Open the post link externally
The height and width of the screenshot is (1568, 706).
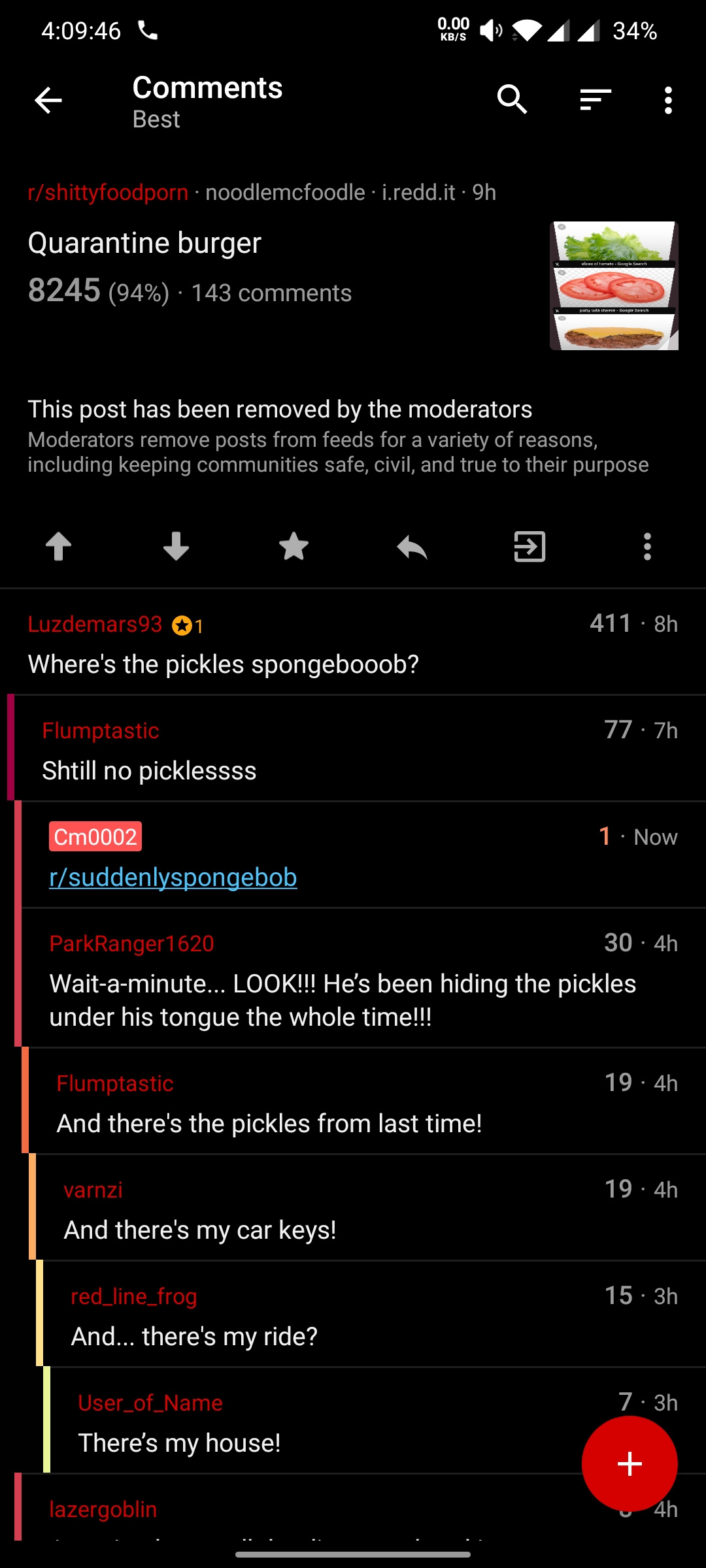[529, 546]
